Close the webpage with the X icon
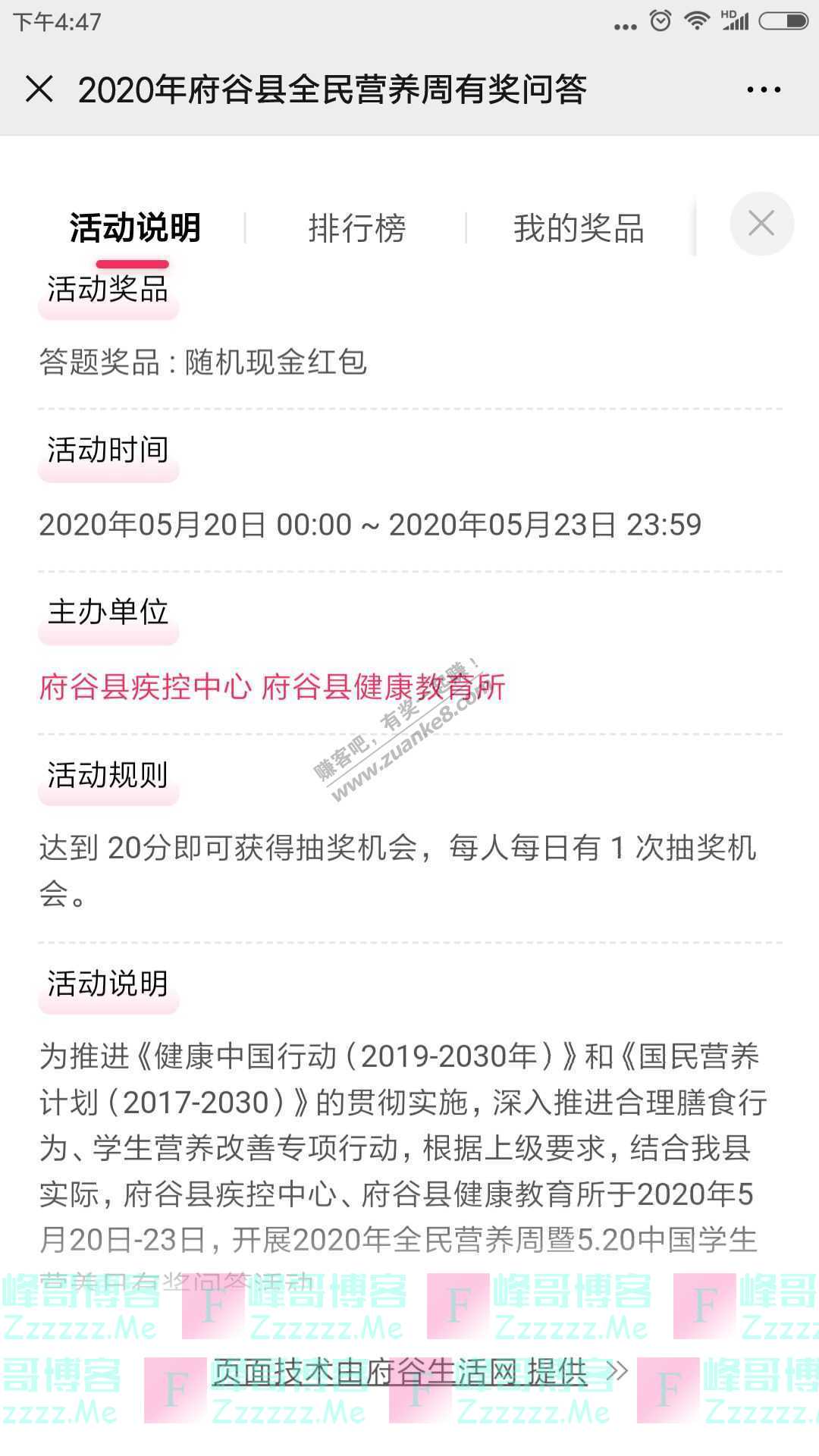Viewport: 819px width, 1456px height. 39,89
